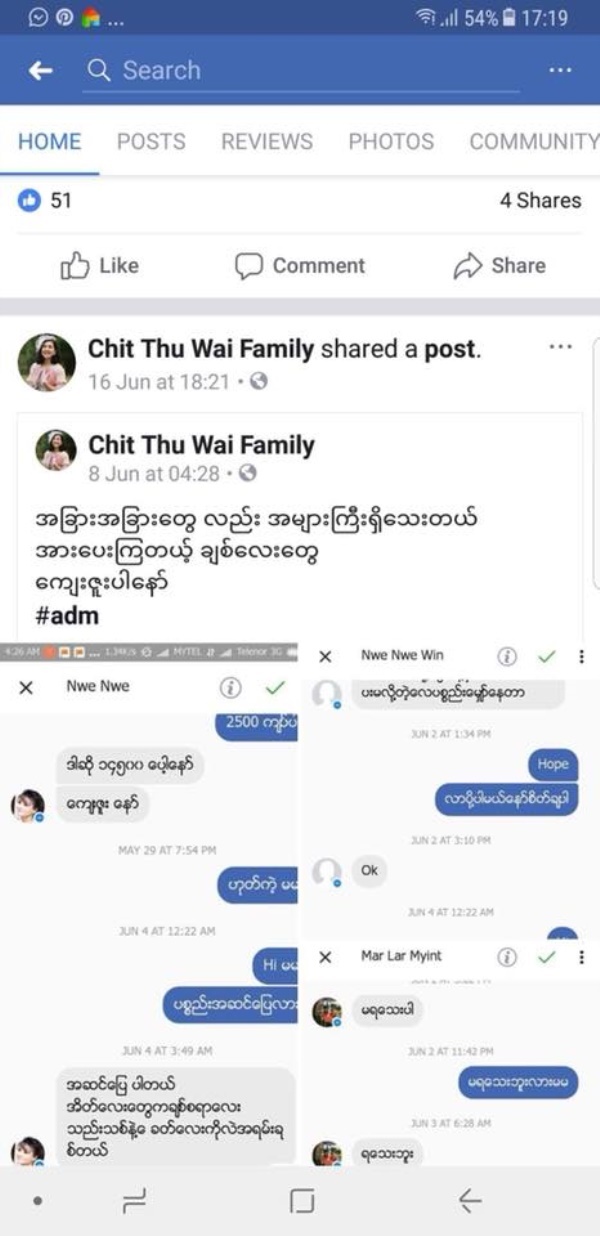Open the shared chat screenshots collage

(300, 900)
